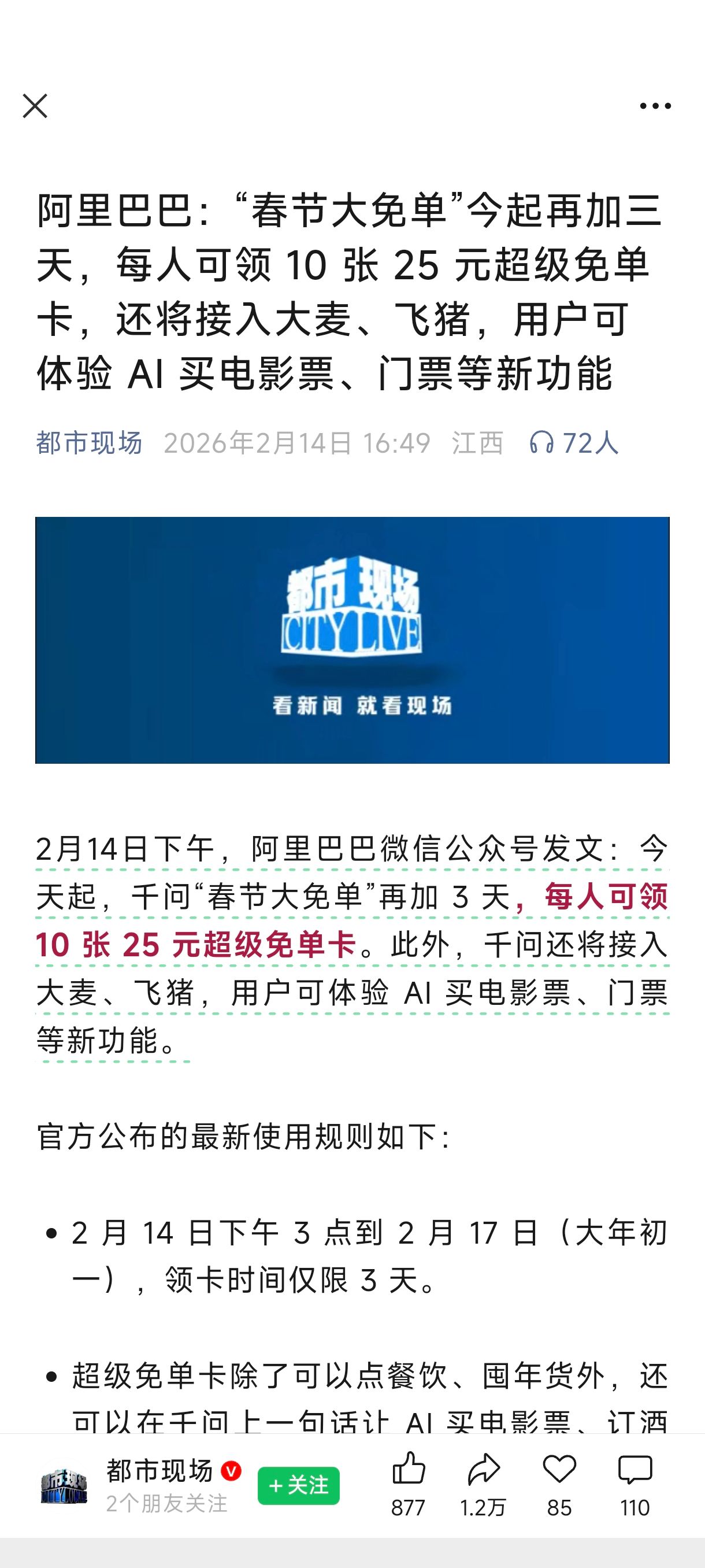Open 都市现场 account link under the title
This screenshot has height=1568, width=705.
point(89,442)
